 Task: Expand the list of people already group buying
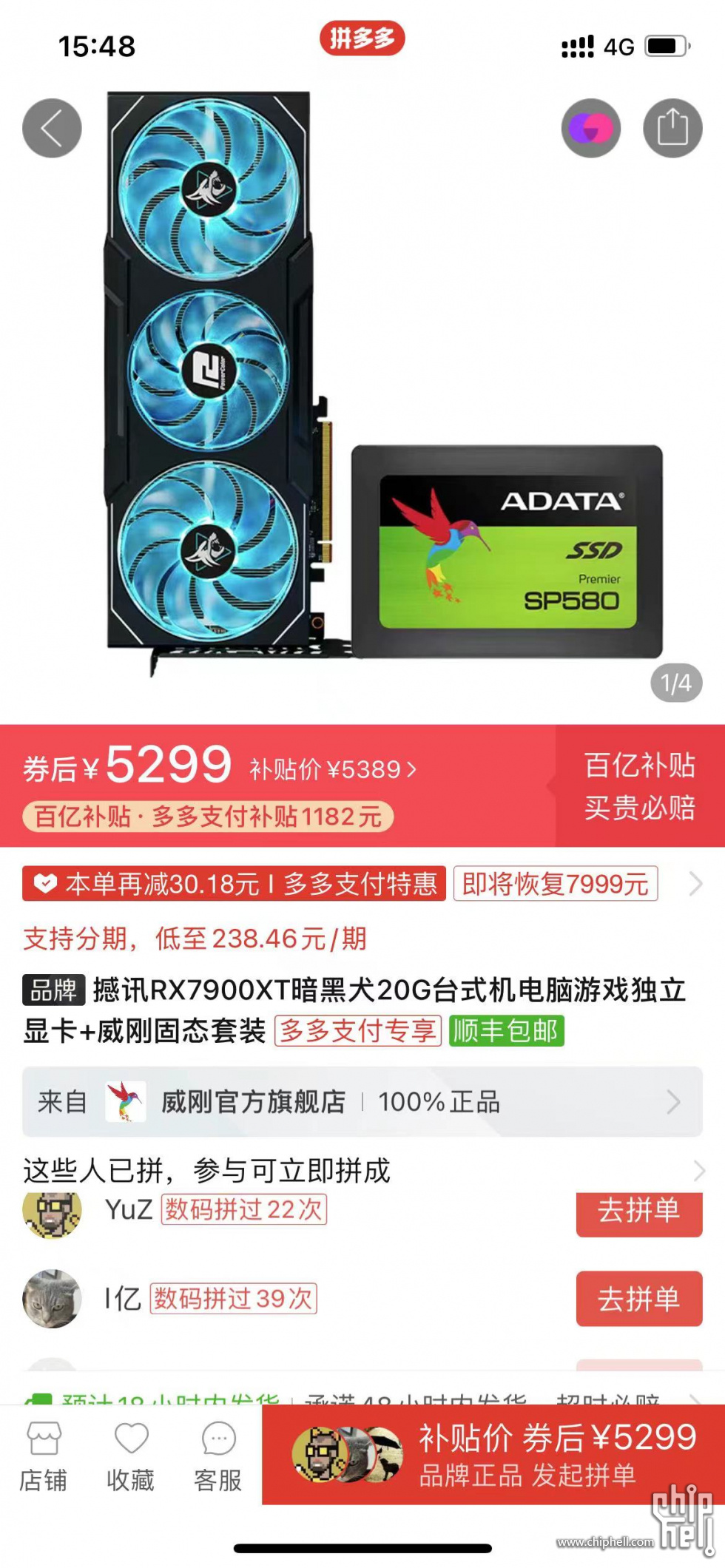click(698, 1171)
